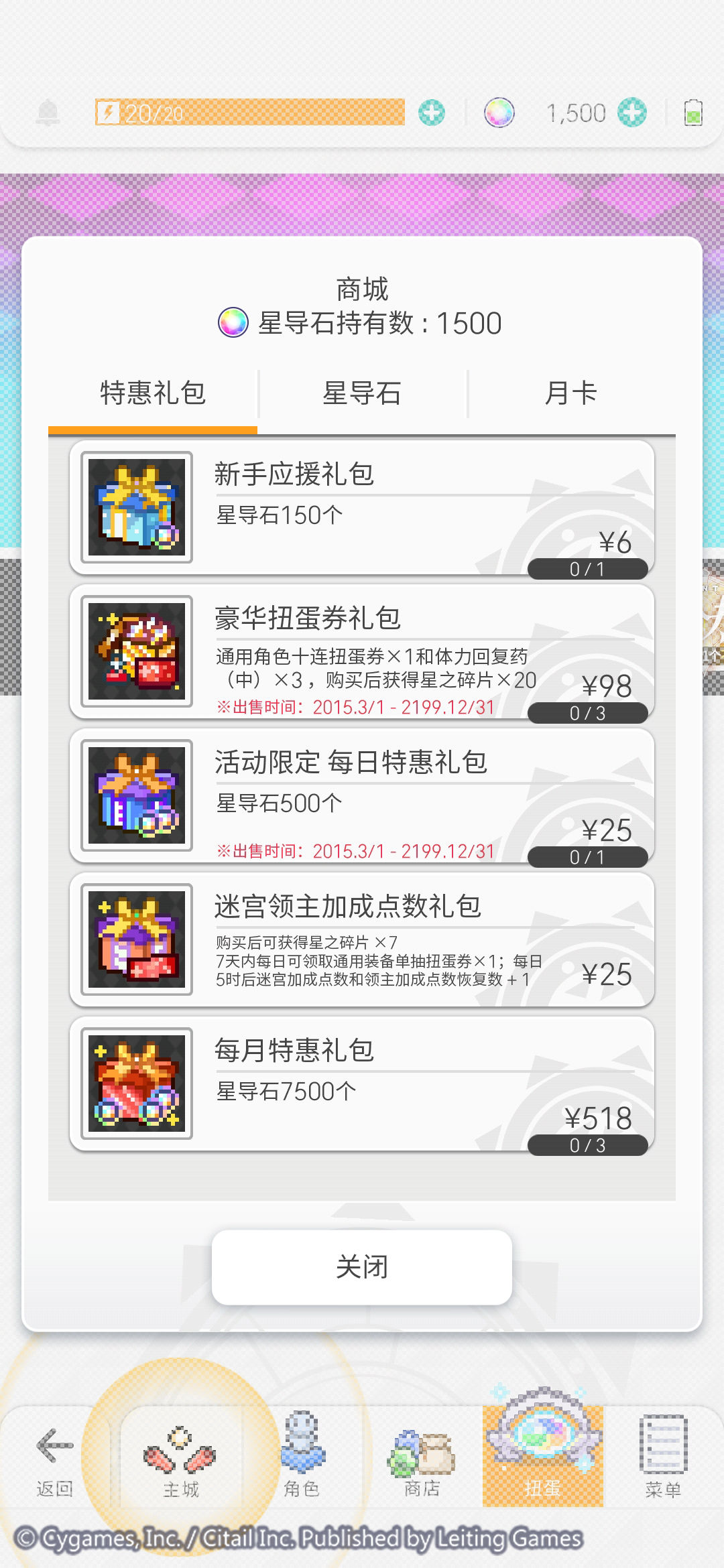Open the 扭蛋 section
Viewport: 724px width, 1568px height.
(x=543, y=1457)
